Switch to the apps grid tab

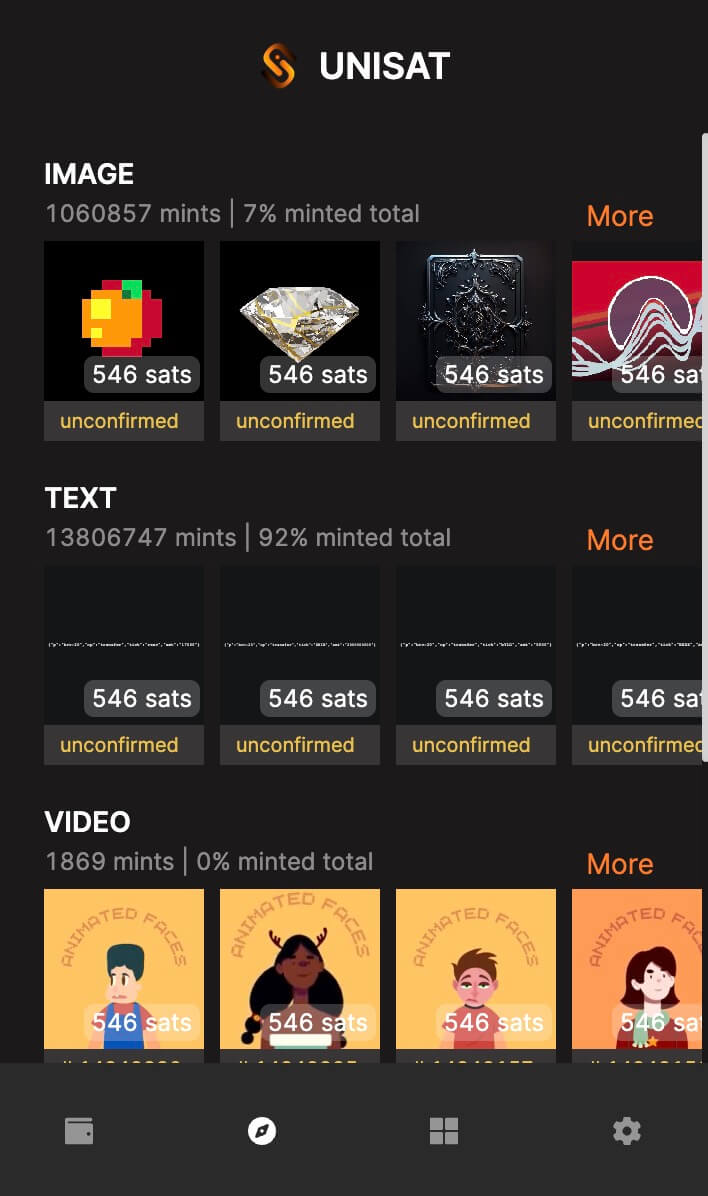click(x=444, y=1131)
